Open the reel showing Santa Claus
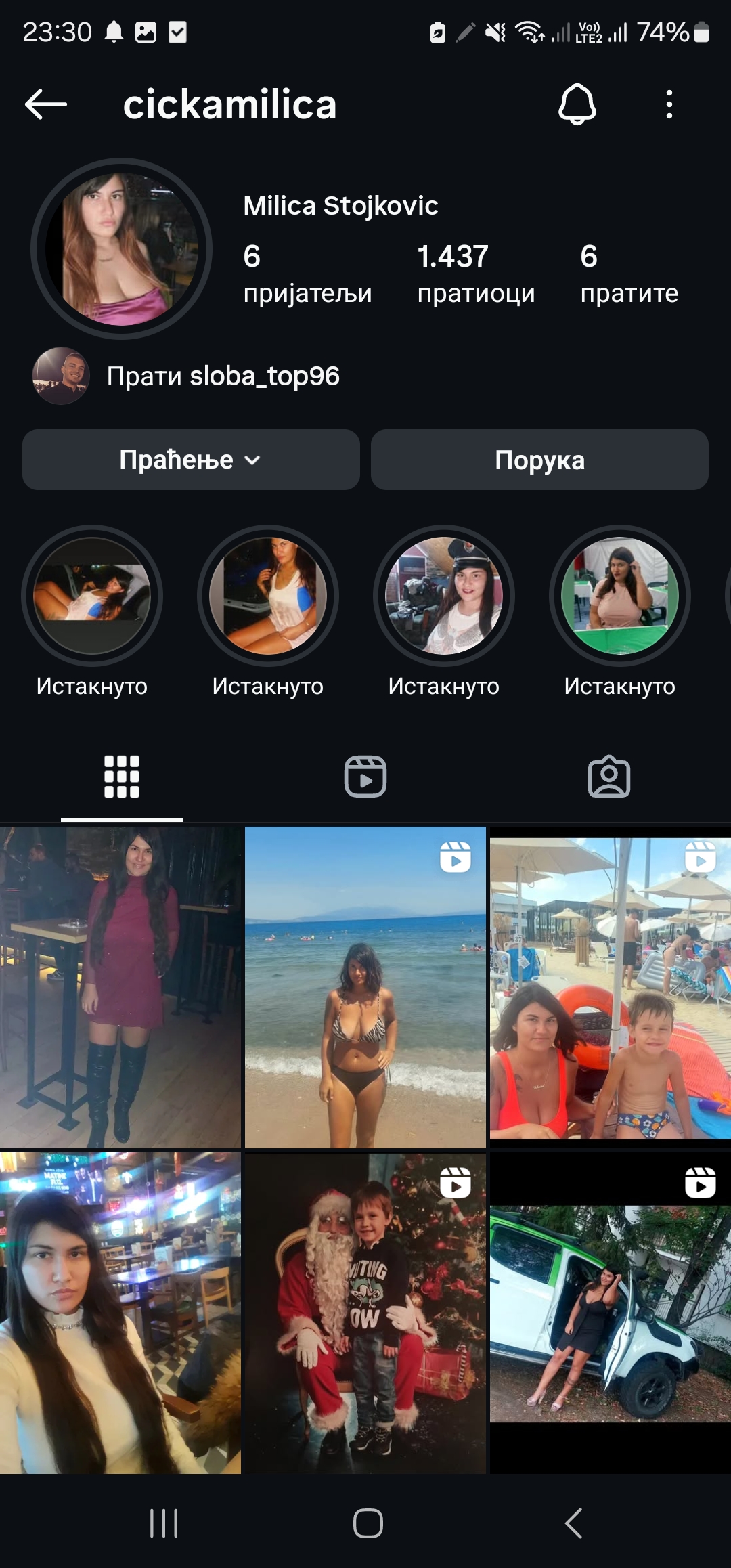The height and width of the screenshot is (1568, 731). tap(365, 1313)
